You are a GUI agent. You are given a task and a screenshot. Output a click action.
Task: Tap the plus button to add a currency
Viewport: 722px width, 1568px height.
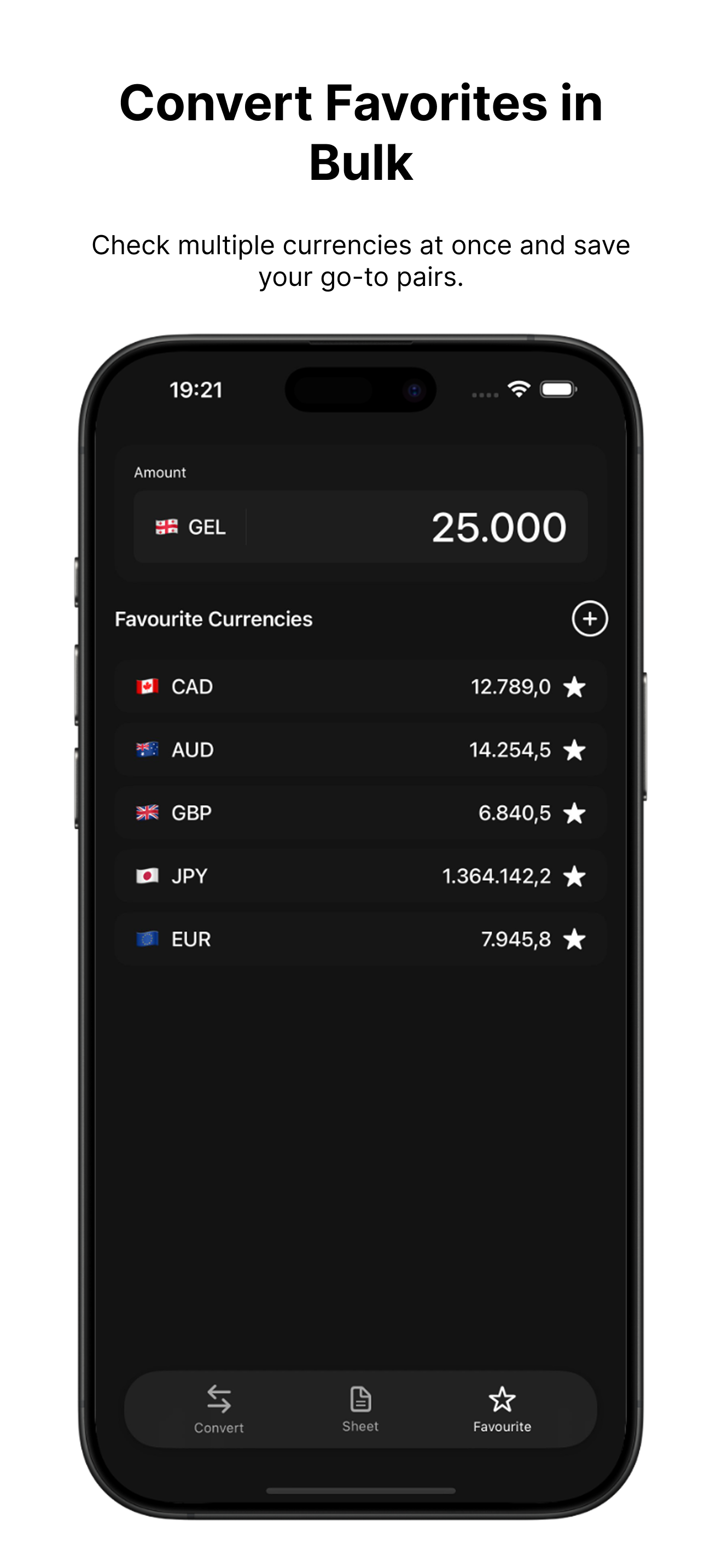coord(589,619)
